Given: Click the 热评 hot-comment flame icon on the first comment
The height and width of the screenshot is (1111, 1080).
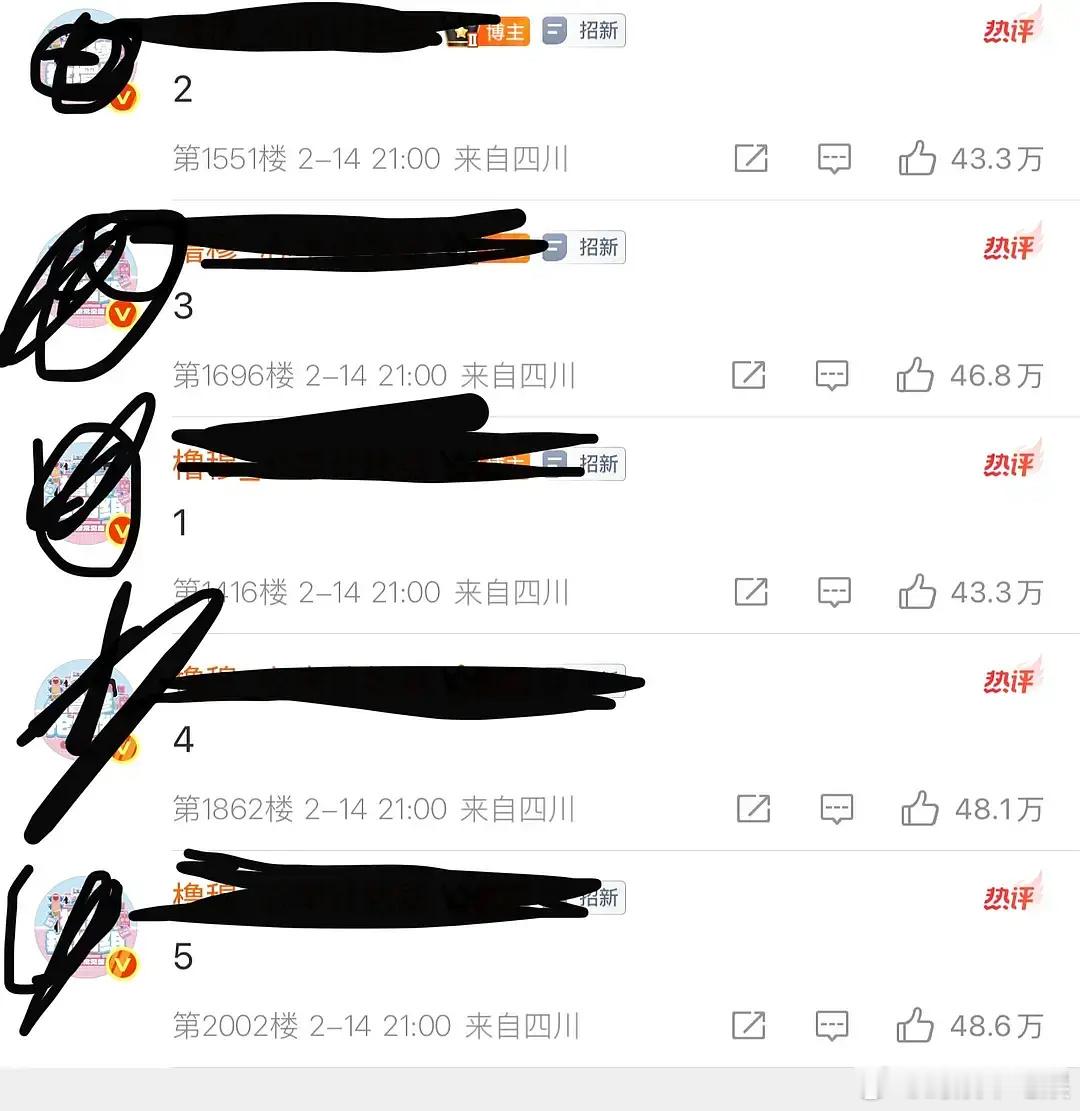Looking at the screenshot, I should point(1012,31).
